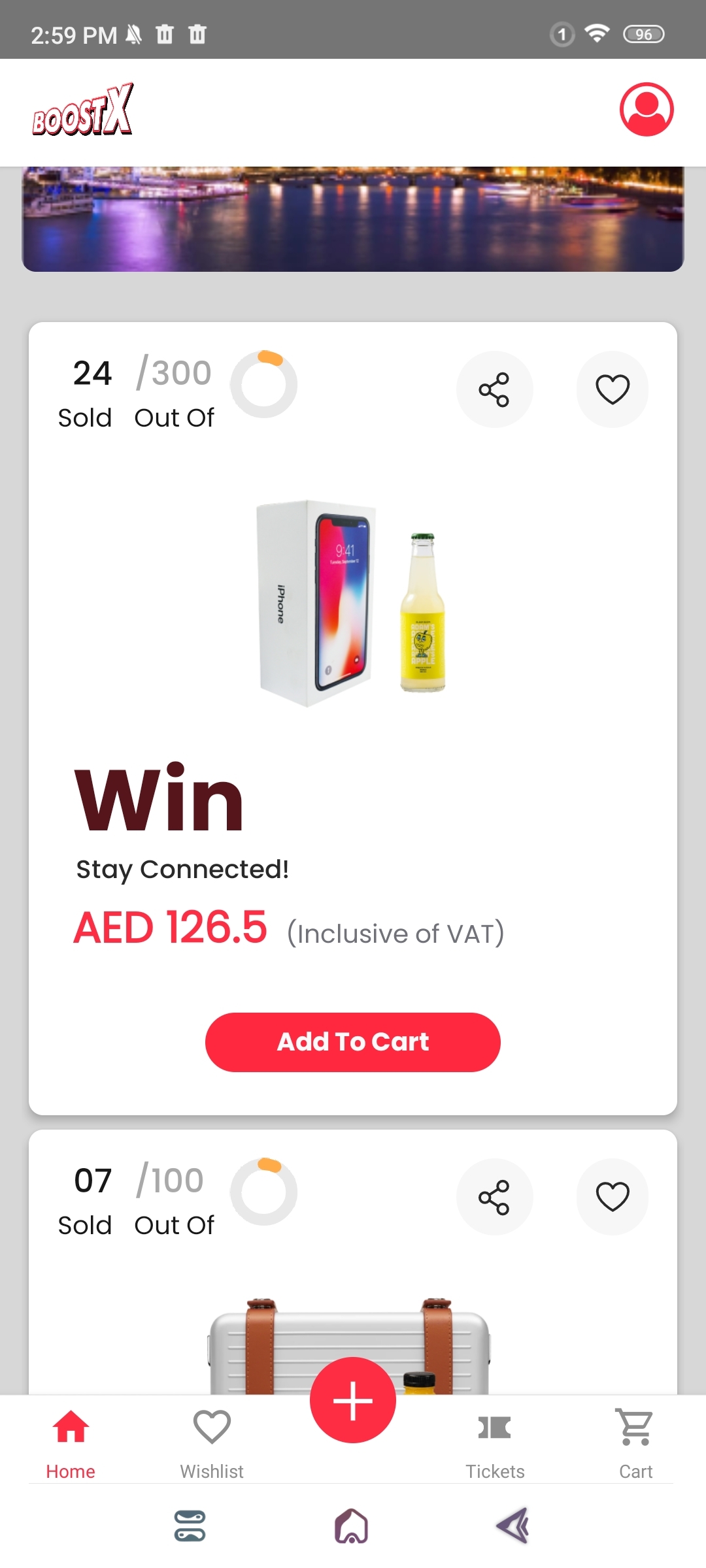Screen dimensions: 706x1568
Task: Tap the red plus floating button
Action: (x=353, y=1400)
